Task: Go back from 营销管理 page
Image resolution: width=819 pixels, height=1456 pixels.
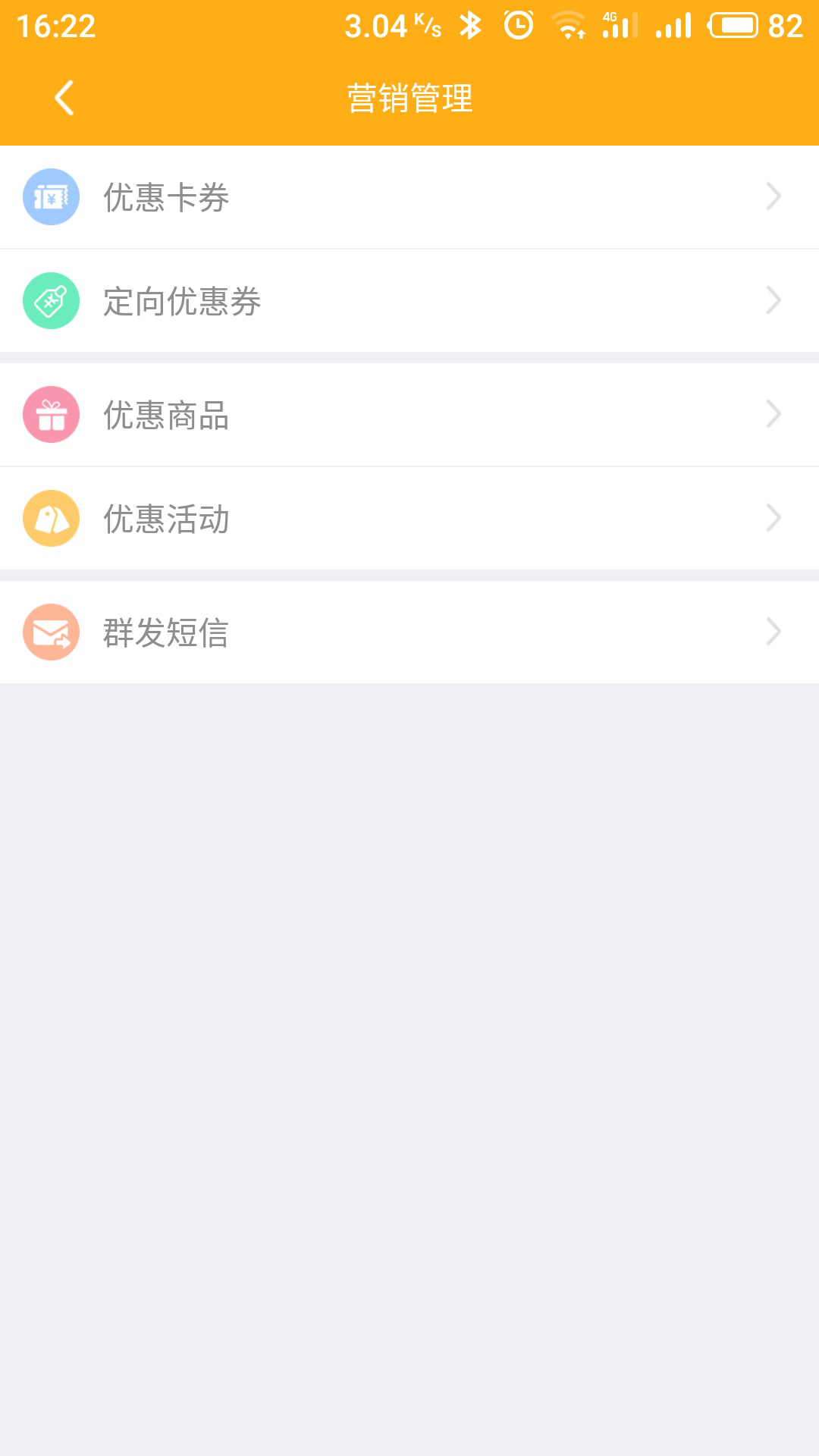Action: [x=64, y=98]
